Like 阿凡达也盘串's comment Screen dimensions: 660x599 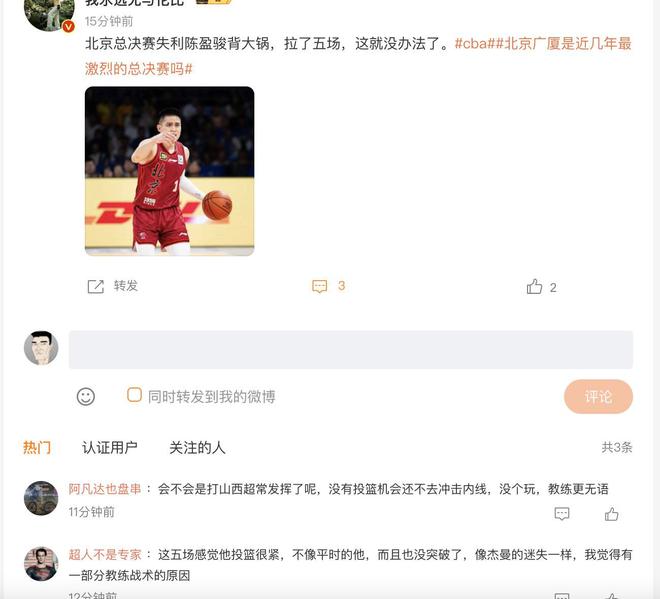pyautogui.click(x=611, y=514)
